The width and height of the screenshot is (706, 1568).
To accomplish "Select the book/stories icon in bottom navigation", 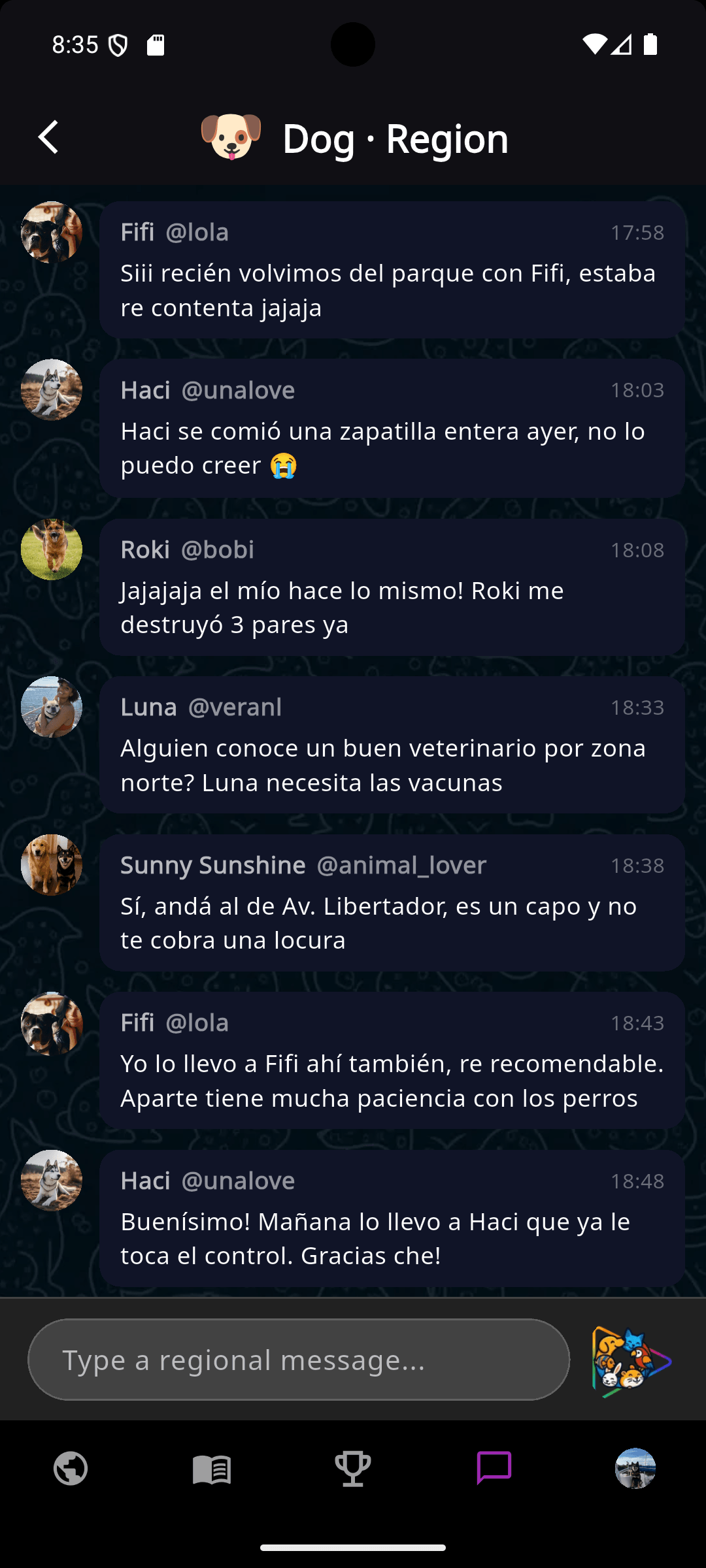I will pyautogui.click(x=211, y=1468).
